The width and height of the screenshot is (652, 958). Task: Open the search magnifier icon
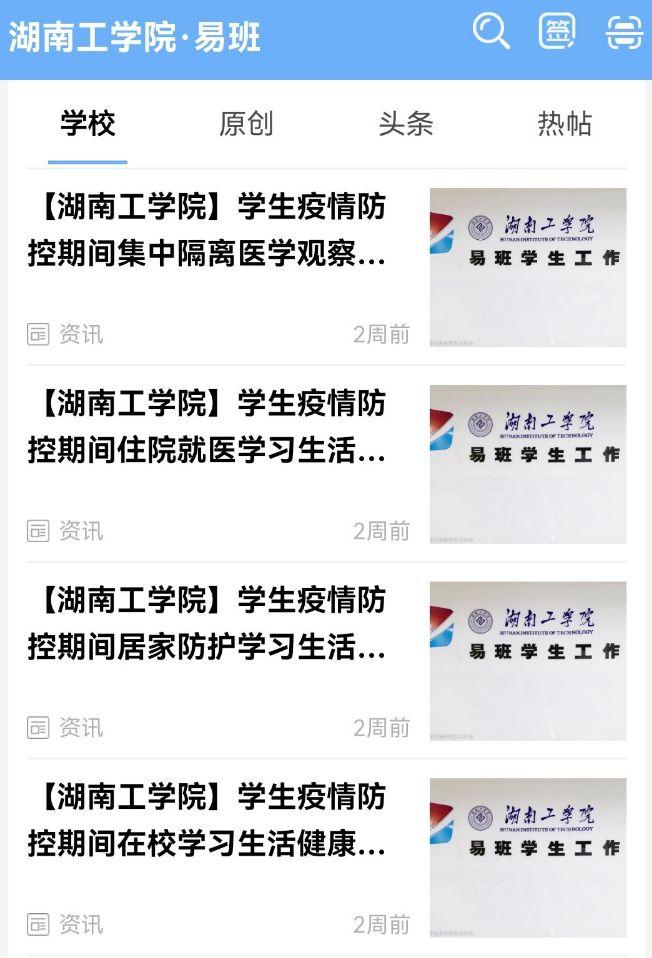click(x=491, y=32)
